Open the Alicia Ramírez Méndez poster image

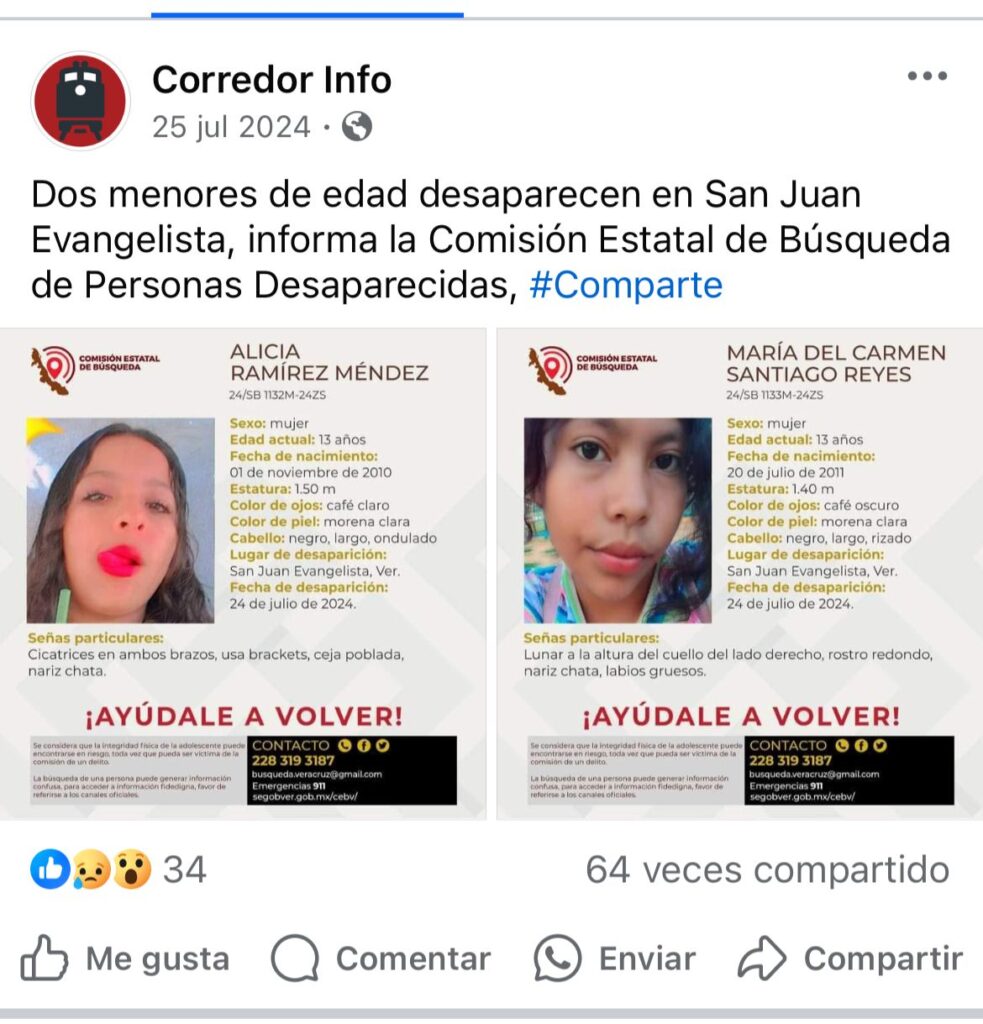[243, 573]
